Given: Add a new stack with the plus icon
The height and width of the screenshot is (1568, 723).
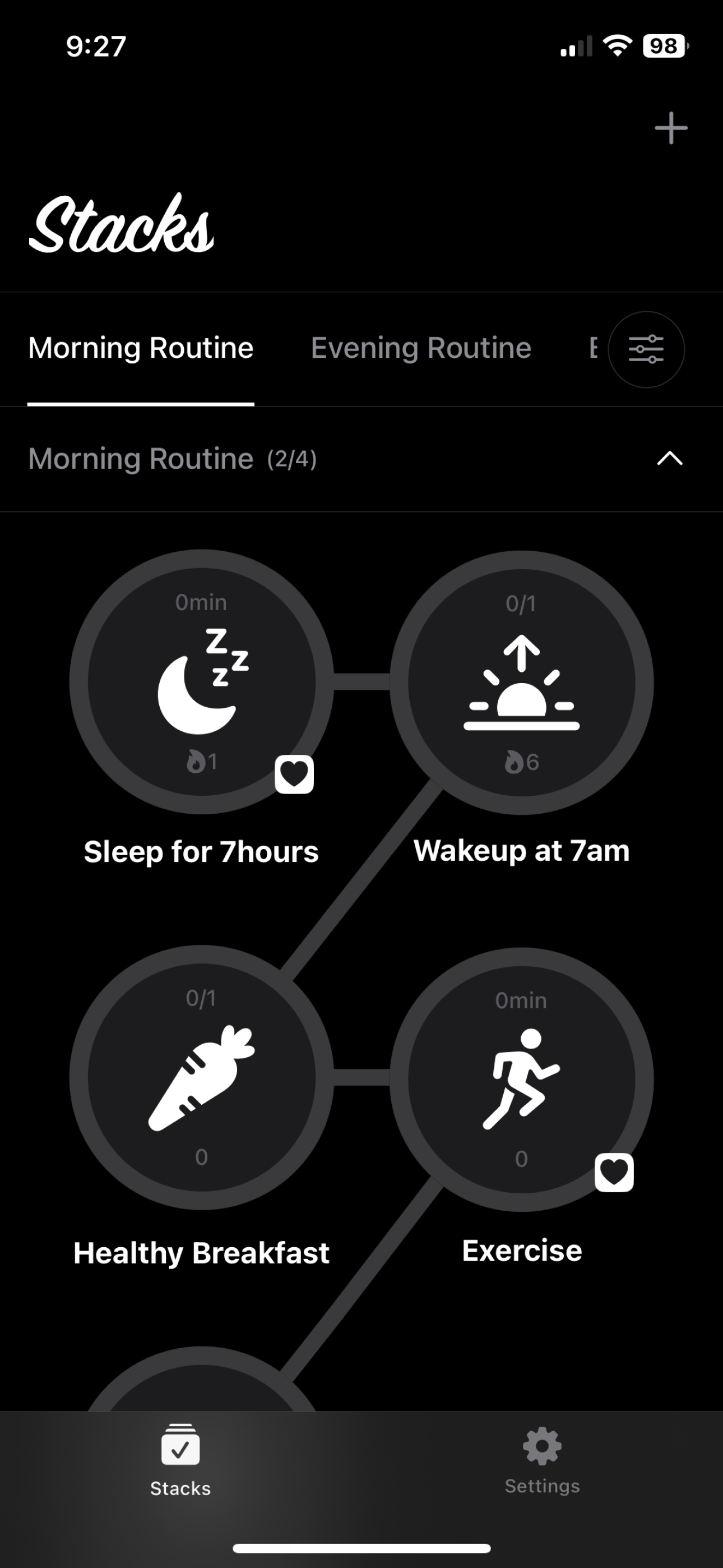Looking at the screenshot, I should pyautogui.click(x=671, y=128).
